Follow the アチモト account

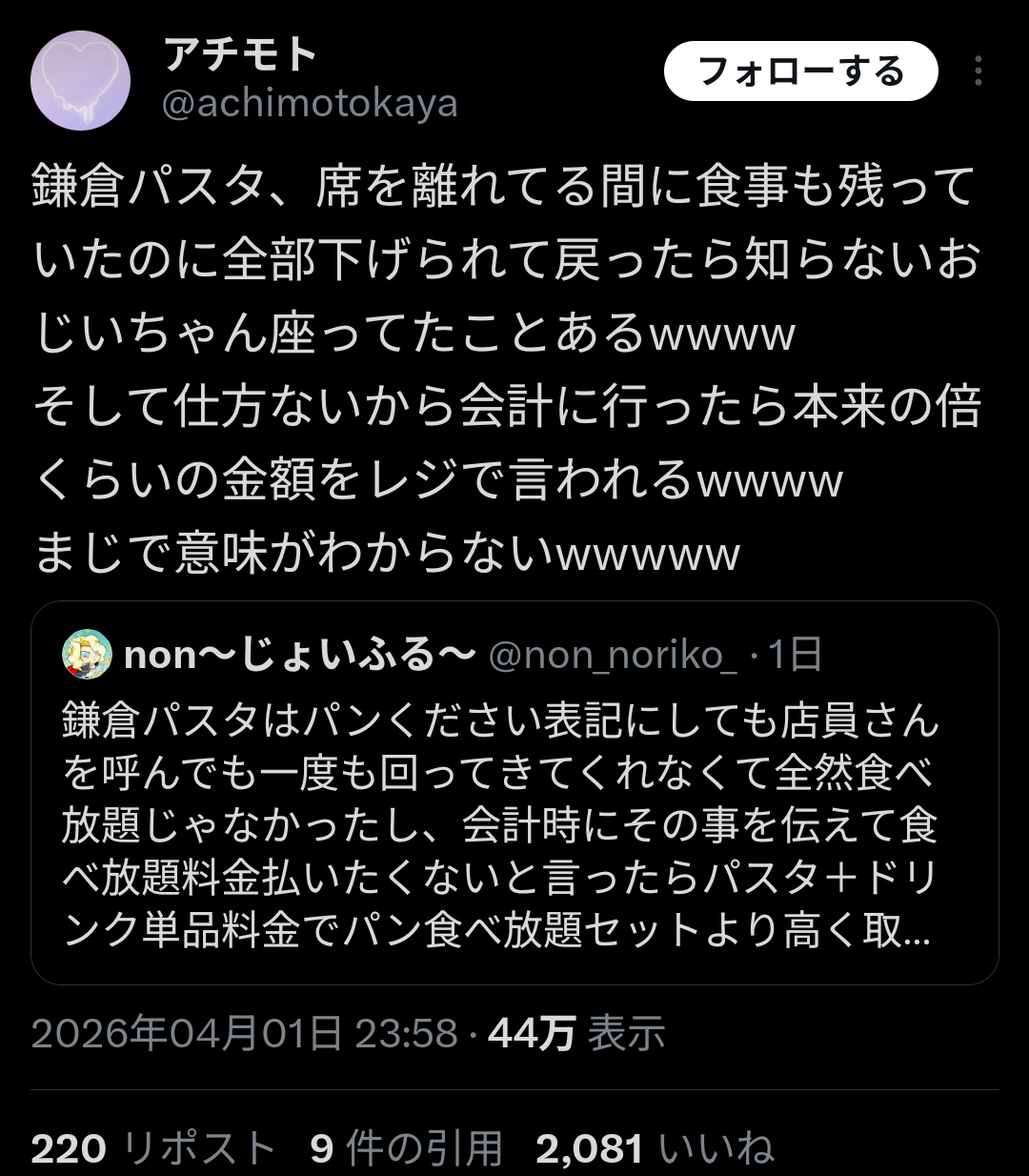pyautogui.click(x=800, y=71)
